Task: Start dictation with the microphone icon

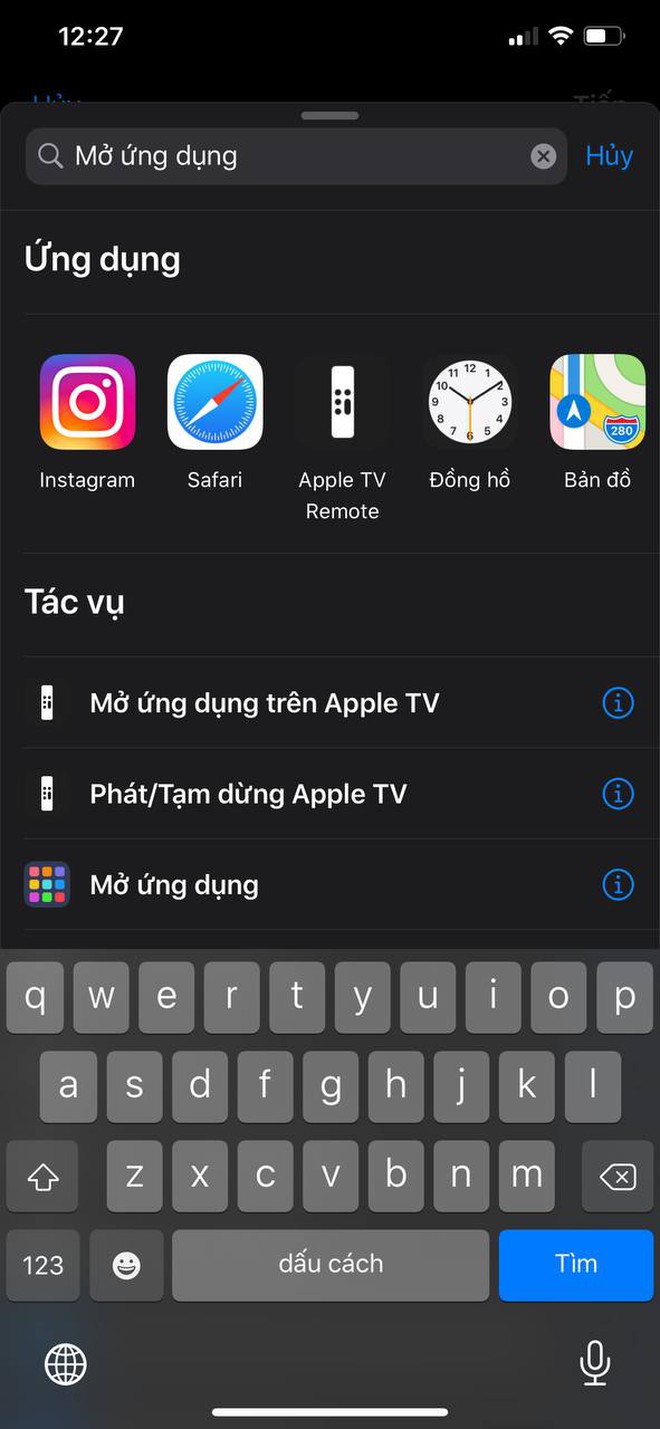Action: coord(594,1363)
